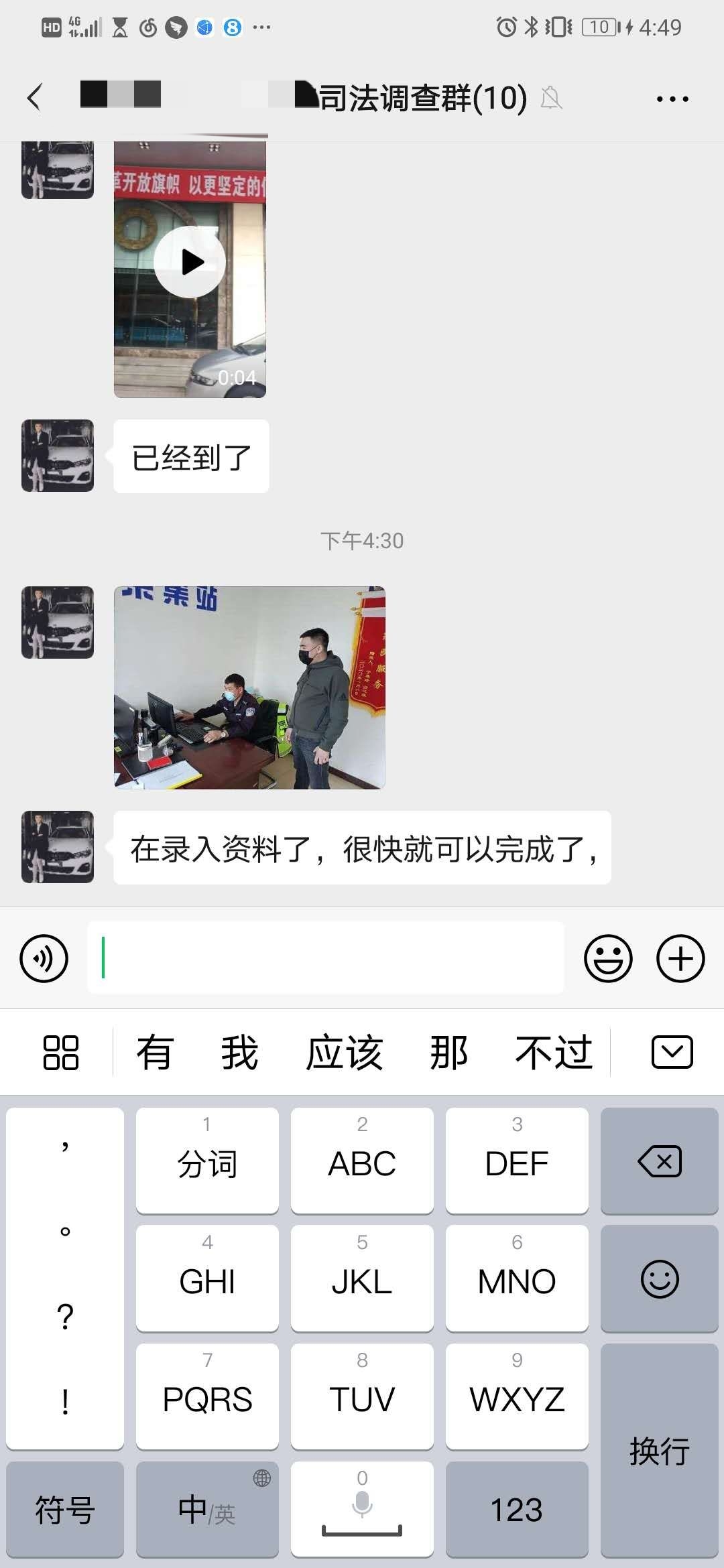Tap the smiley key on keyboard right side
The width and height of the screenshot is (724, 1568).
tap(659, 1280)
